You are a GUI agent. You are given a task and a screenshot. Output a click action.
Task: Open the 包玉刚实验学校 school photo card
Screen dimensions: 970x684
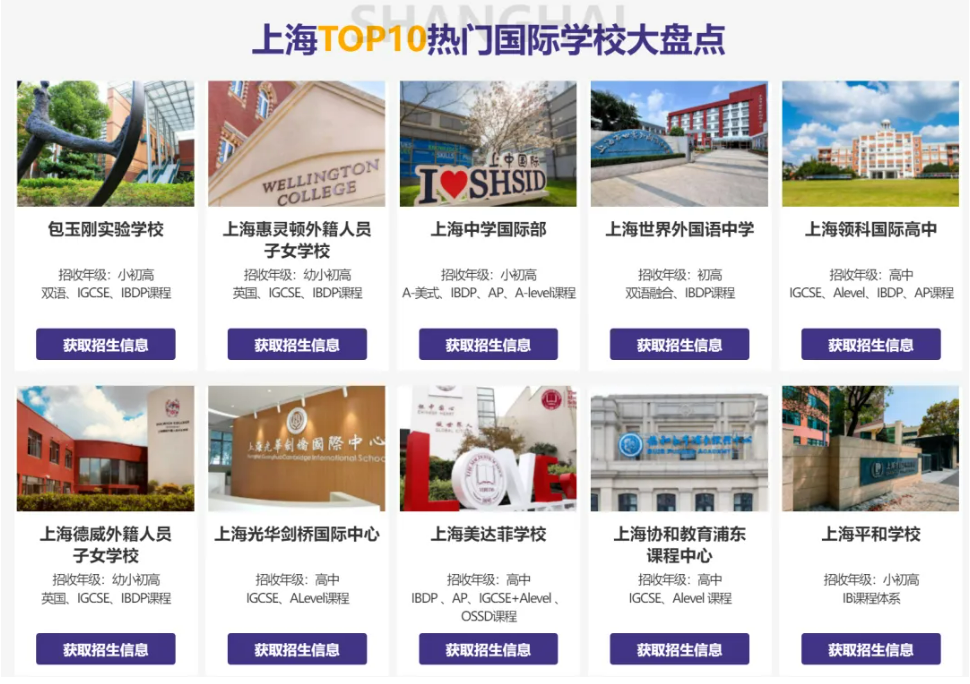point(106,144)
